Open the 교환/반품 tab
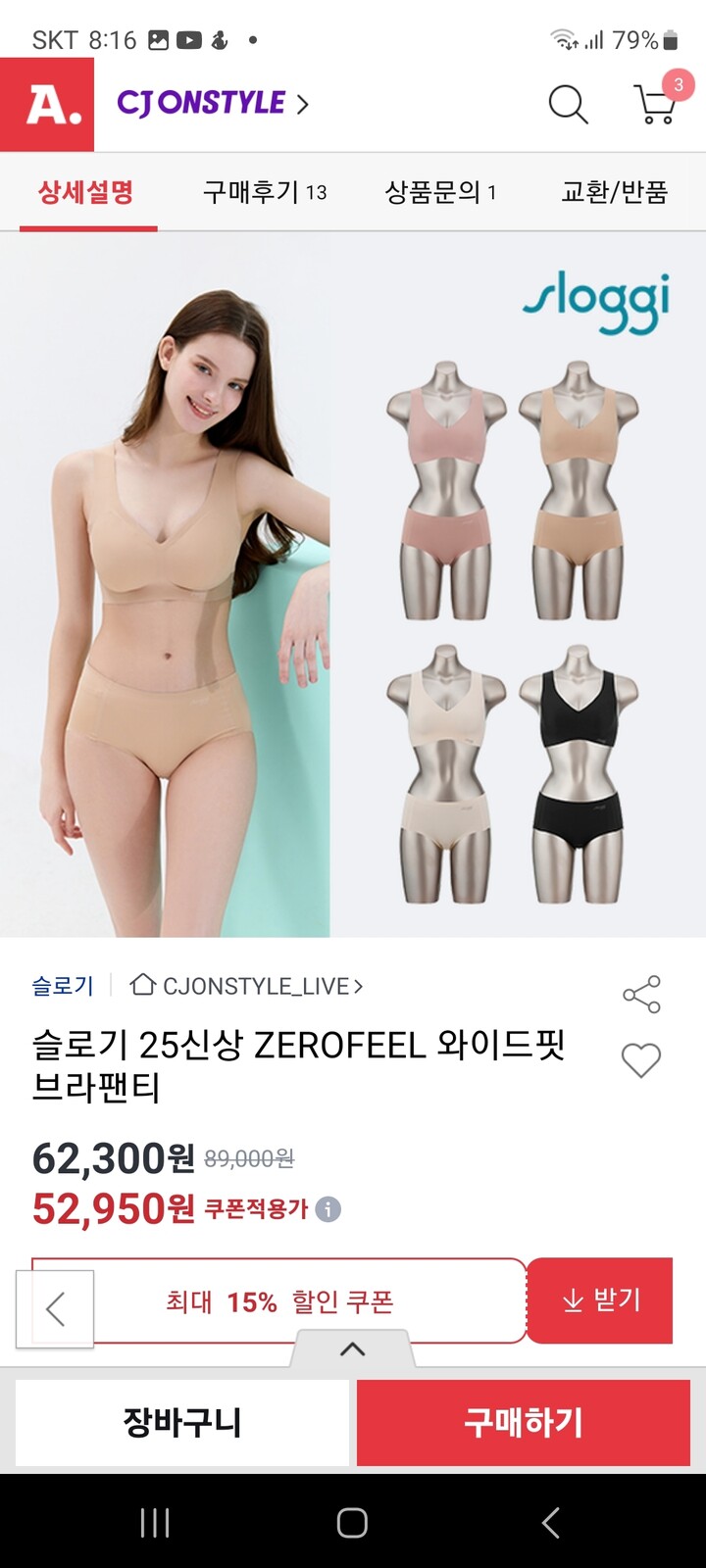 coord(617,192)
